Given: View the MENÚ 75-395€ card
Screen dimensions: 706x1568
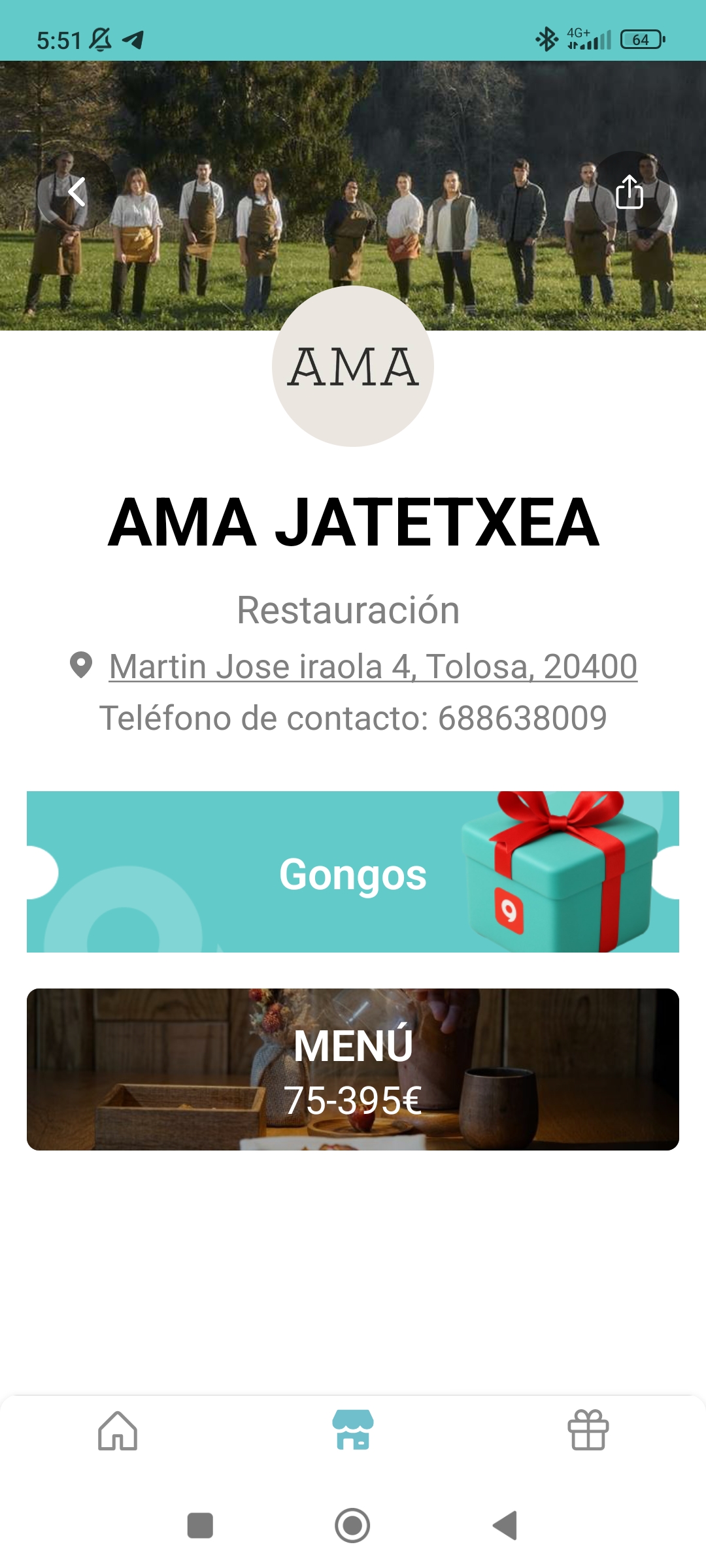Looking at the screenshot, I should (x=353, y=1070).
